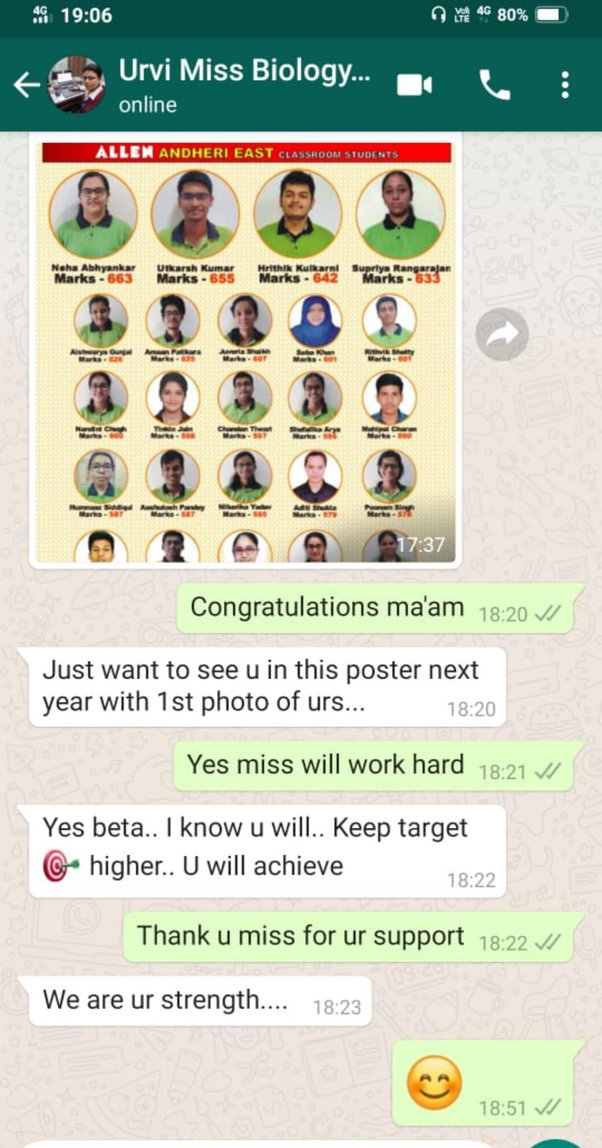The width and height of the screenshot is (602, 1148).
Task: Start a video call with Urvi Miss
Action: (414, 86)
